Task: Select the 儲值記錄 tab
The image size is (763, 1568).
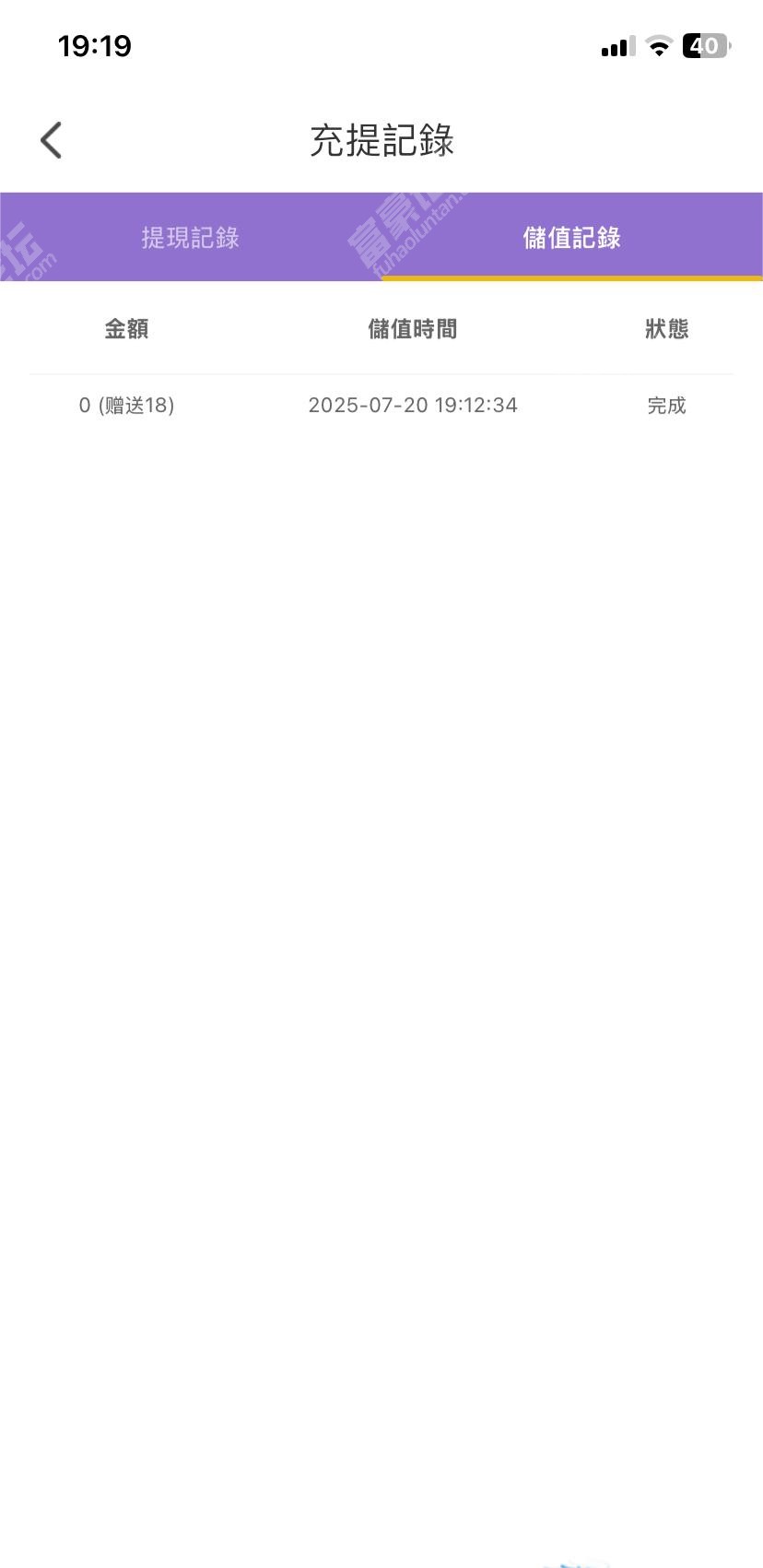Action: 572,237
